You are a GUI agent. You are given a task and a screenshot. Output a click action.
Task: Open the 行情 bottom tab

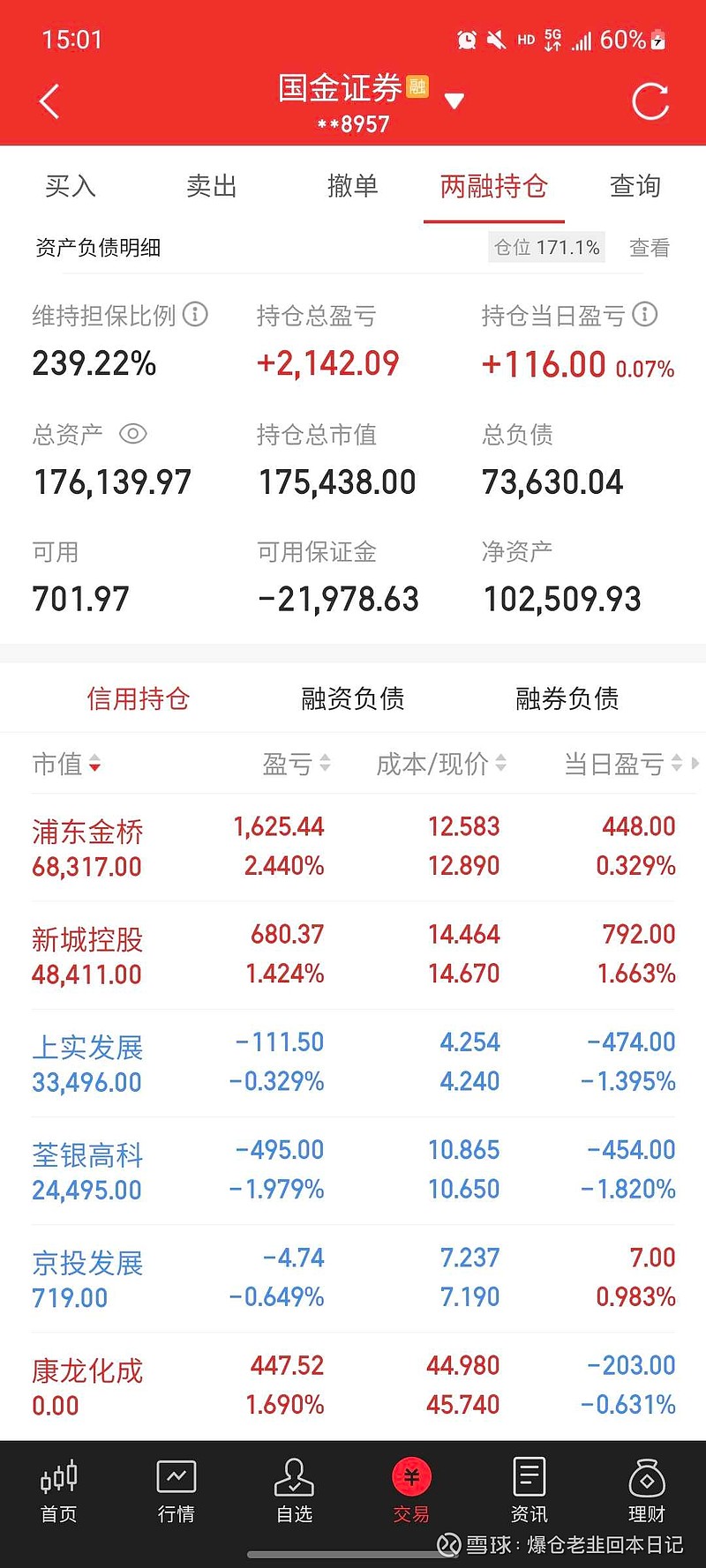[176, 1492]
